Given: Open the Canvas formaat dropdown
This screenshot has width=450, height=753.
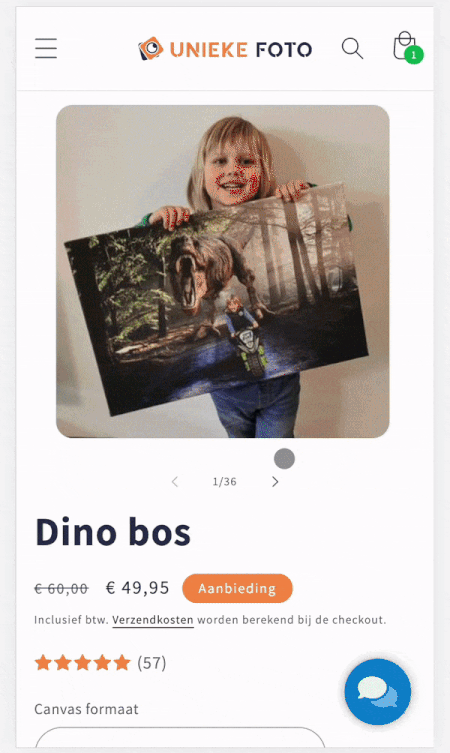Looking at the screenshot, I should 180,738.
